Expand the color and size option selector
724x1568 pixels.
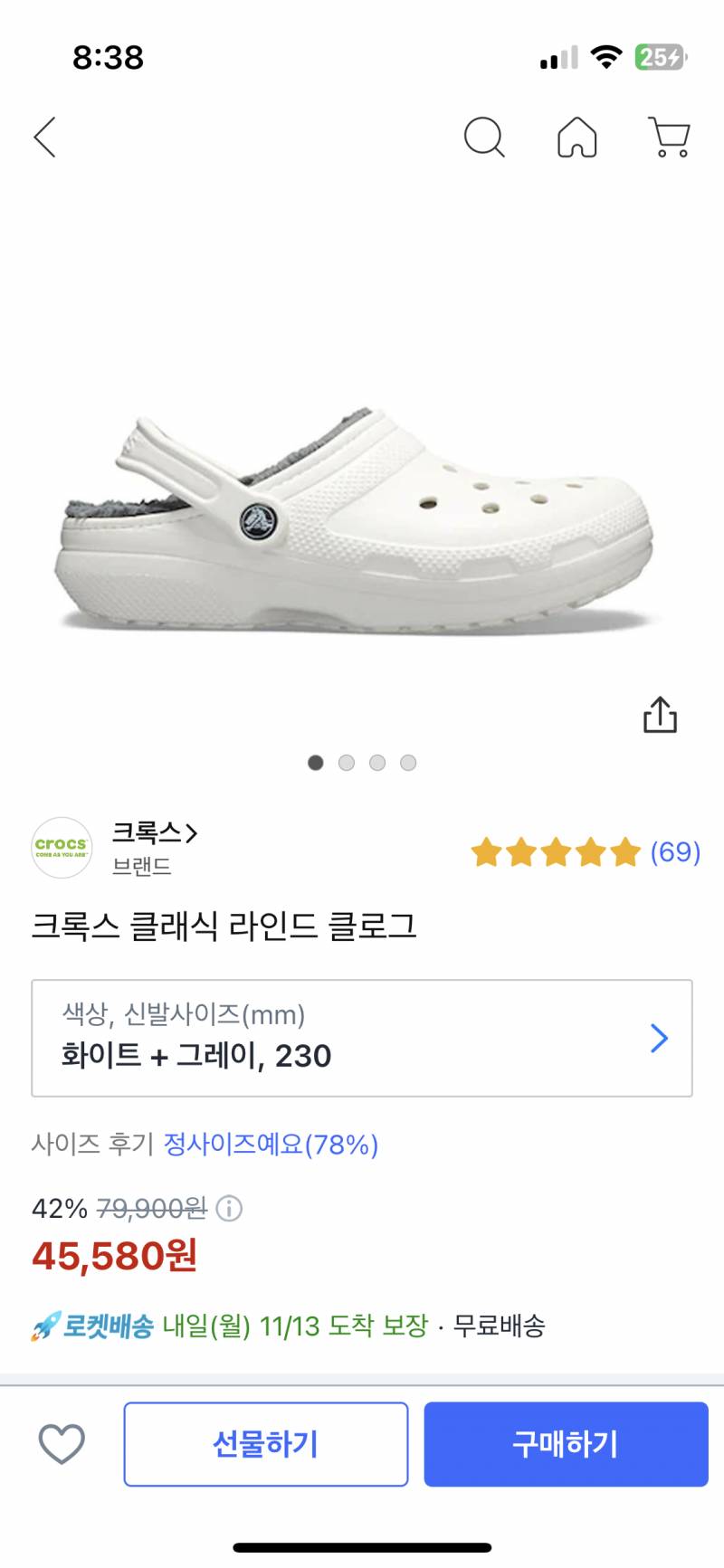[362, 1038]
